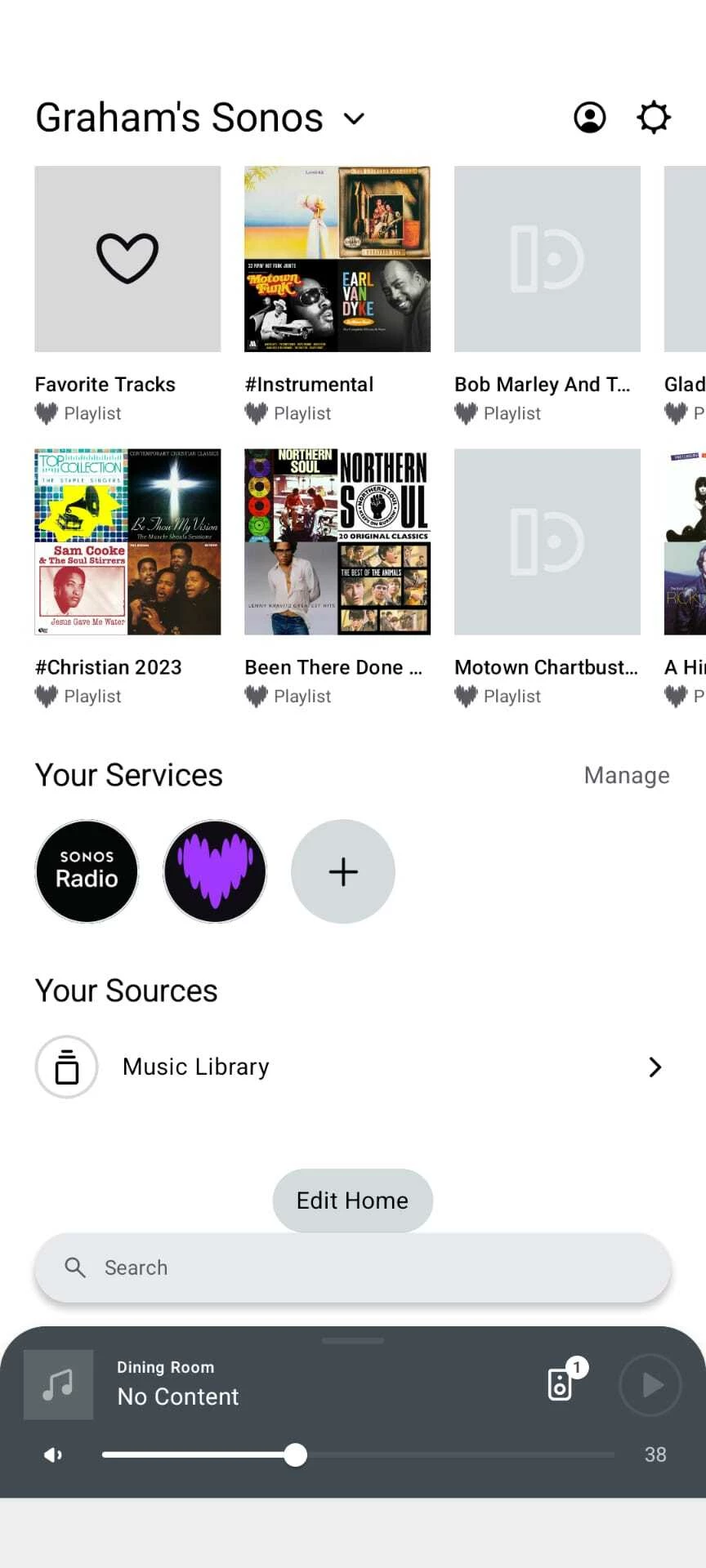Open the Motown Chartbusters playlist
Image resolution: width=706 pixels, height=1568 pixels.
click(547, 541)
